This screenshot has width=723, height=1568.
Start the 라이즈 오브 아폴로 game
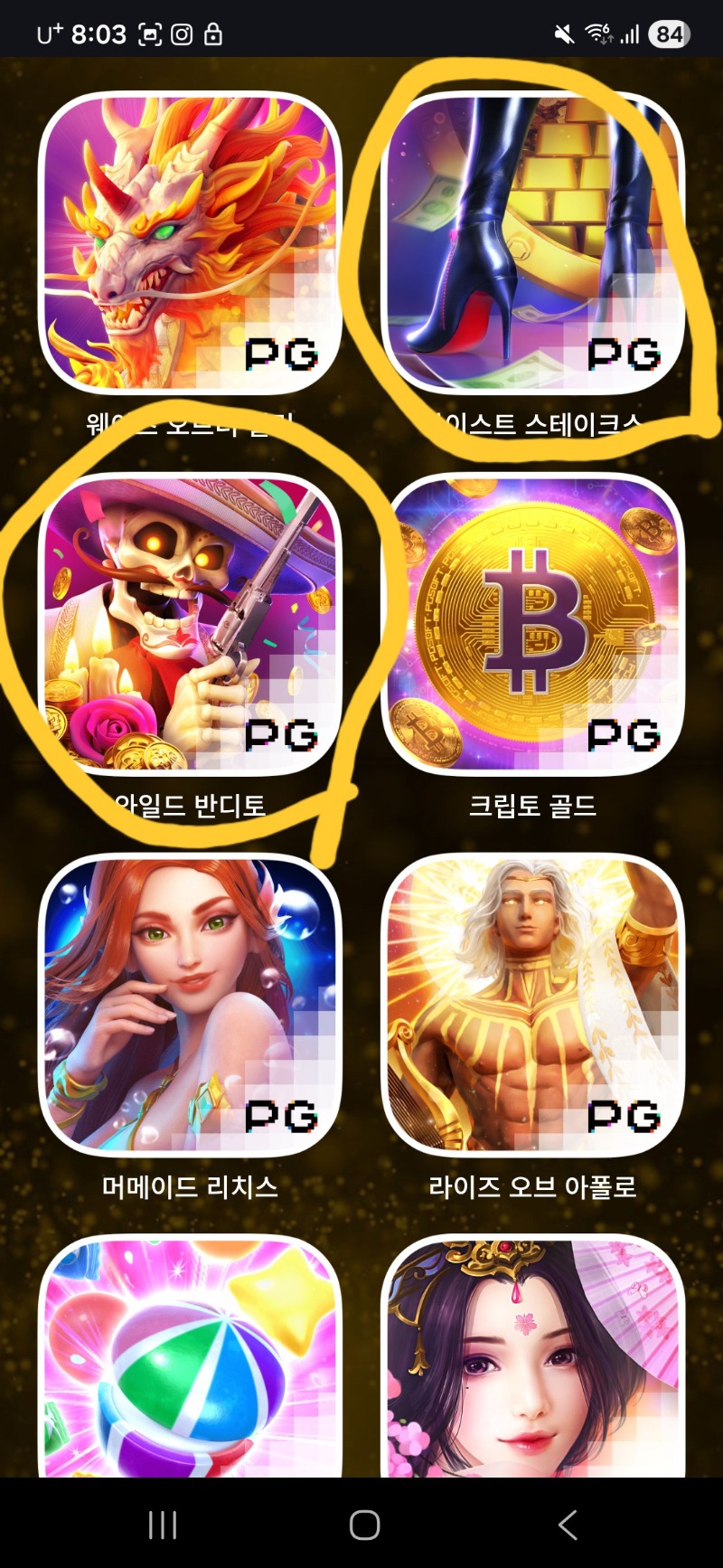[532, 1005]
